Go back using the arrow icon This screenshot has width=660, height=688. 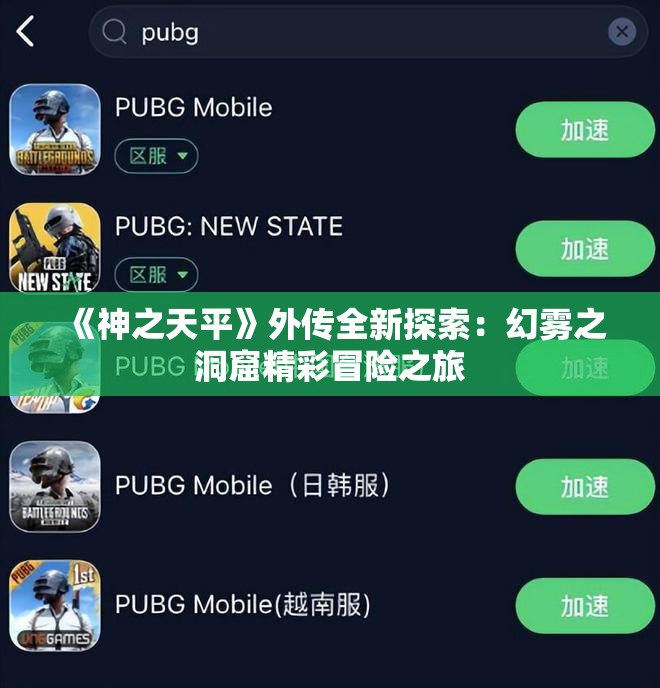pos(26,31)
